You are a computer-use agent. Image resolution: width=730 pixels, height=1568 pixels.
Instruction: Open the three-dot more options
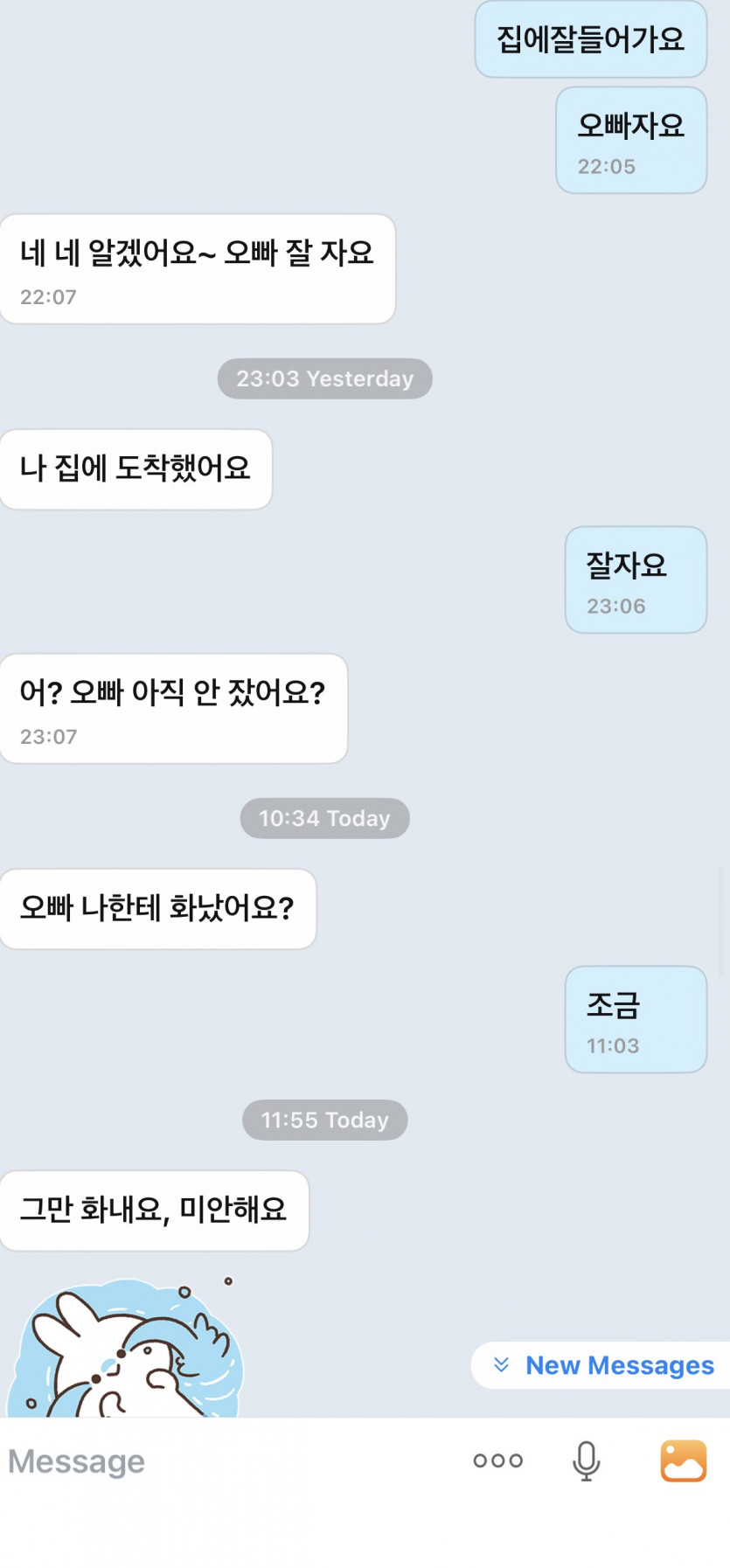[497, 1460]
